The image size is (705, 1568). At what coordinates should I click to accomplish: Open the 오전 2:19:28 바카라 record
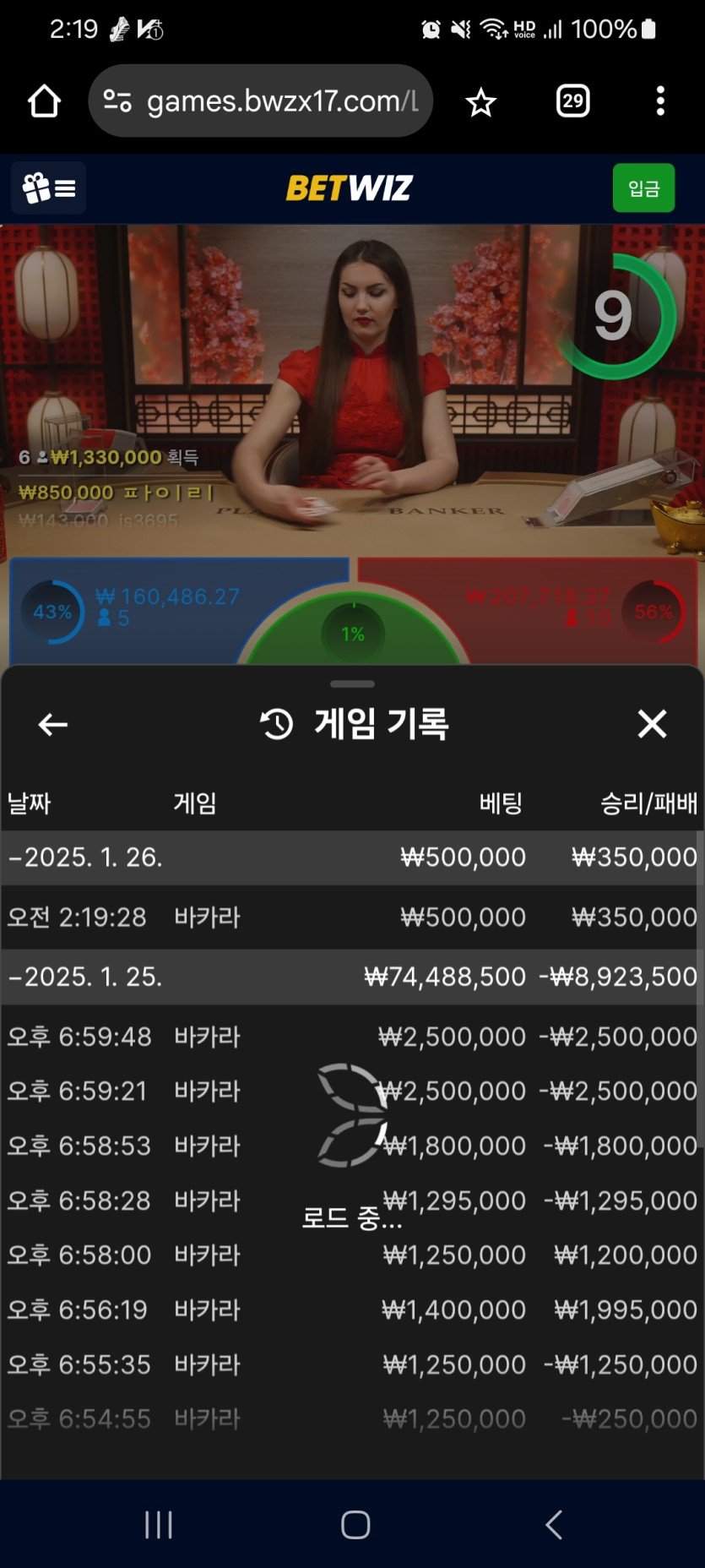click(x=351, y=917)
